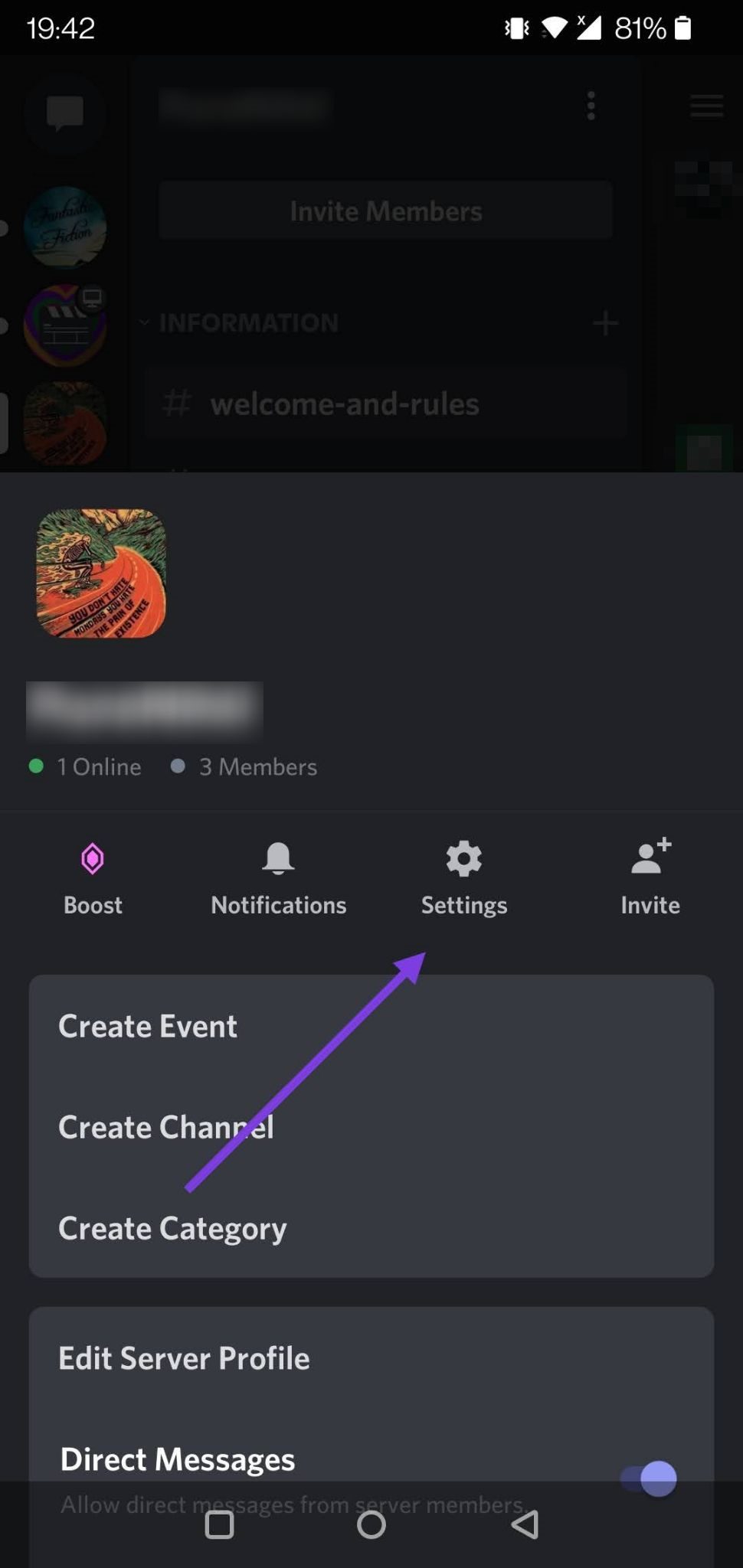This screenshot has height=1568, width=743.
Task: Go back using system back button
Action: [x=525, y=1524]
